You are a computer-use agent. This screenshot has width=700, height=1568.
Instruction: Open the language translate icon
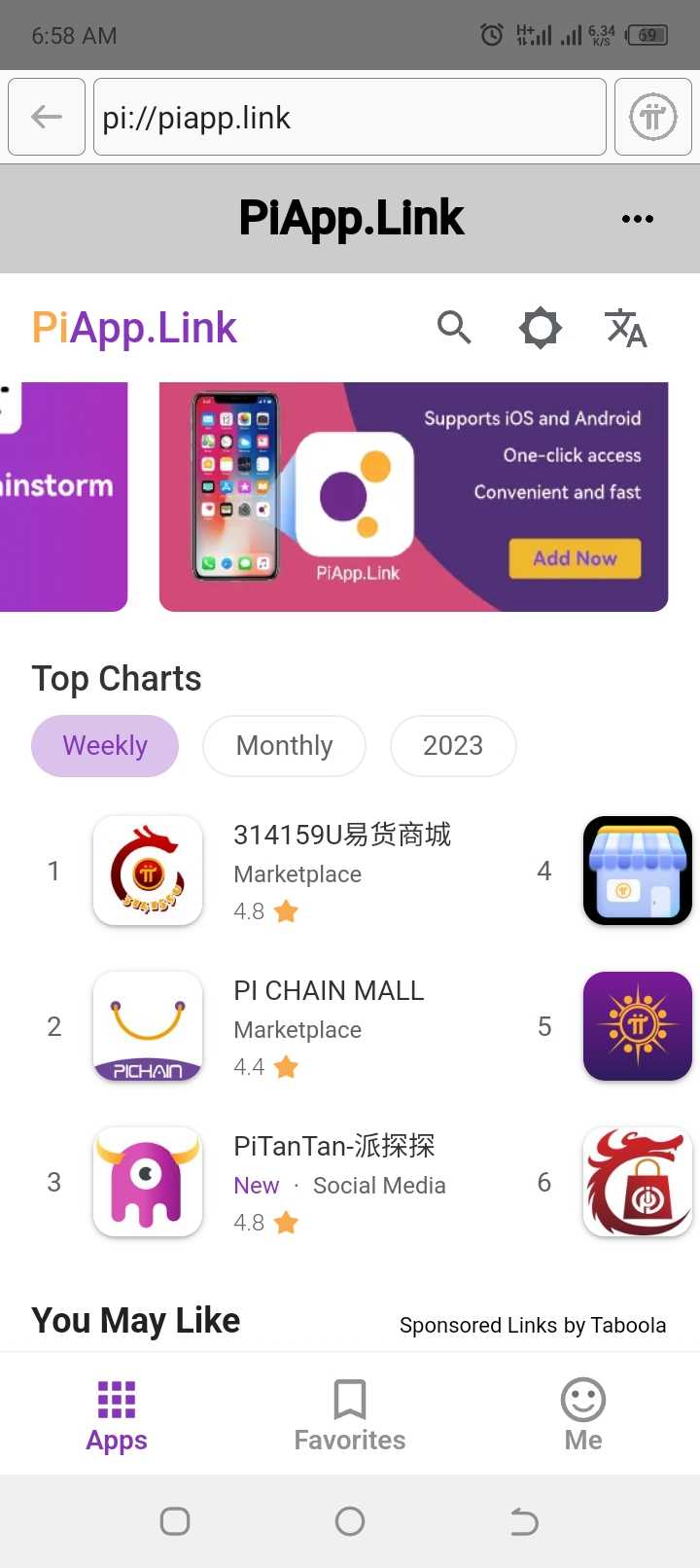(x=625, y=328)
